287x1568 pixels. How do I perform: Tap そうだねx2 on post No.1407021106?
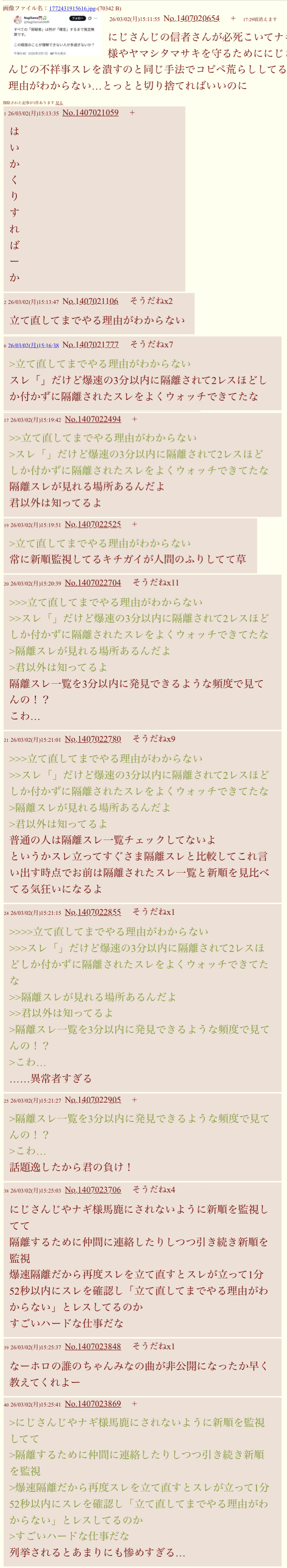pyautogui.click(x=151, y=301)
